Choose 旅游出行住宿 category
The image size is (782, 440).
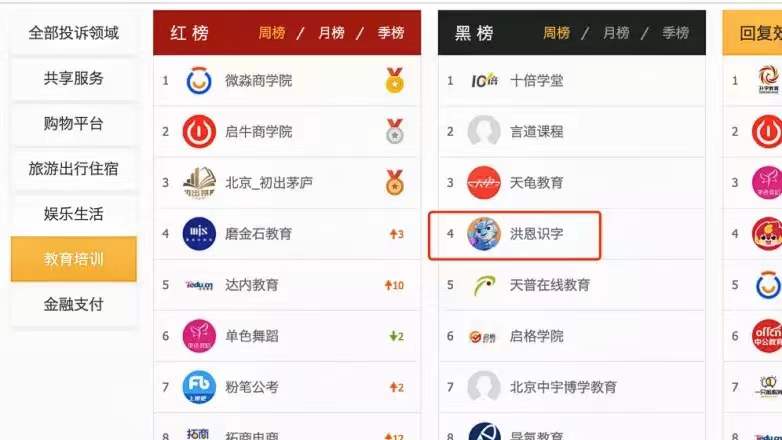[x=74, y=169]
